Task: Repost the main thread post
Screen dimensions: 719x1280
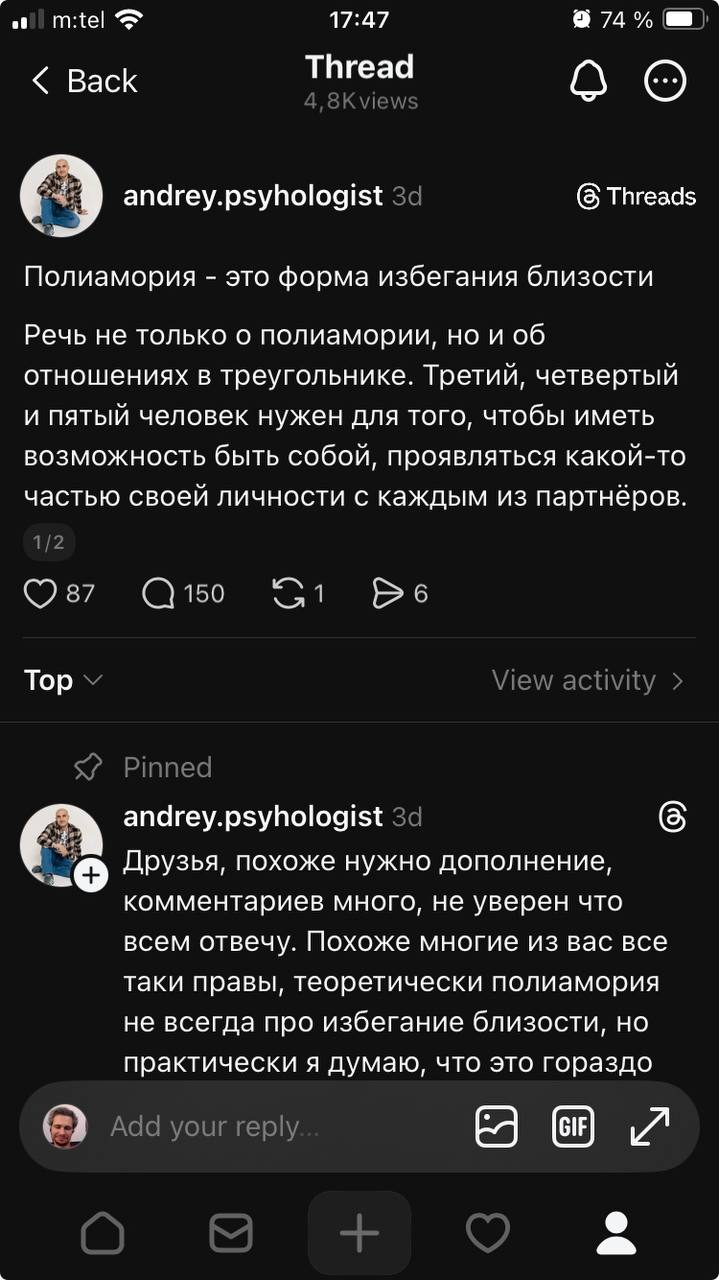Action: [288, 594]
